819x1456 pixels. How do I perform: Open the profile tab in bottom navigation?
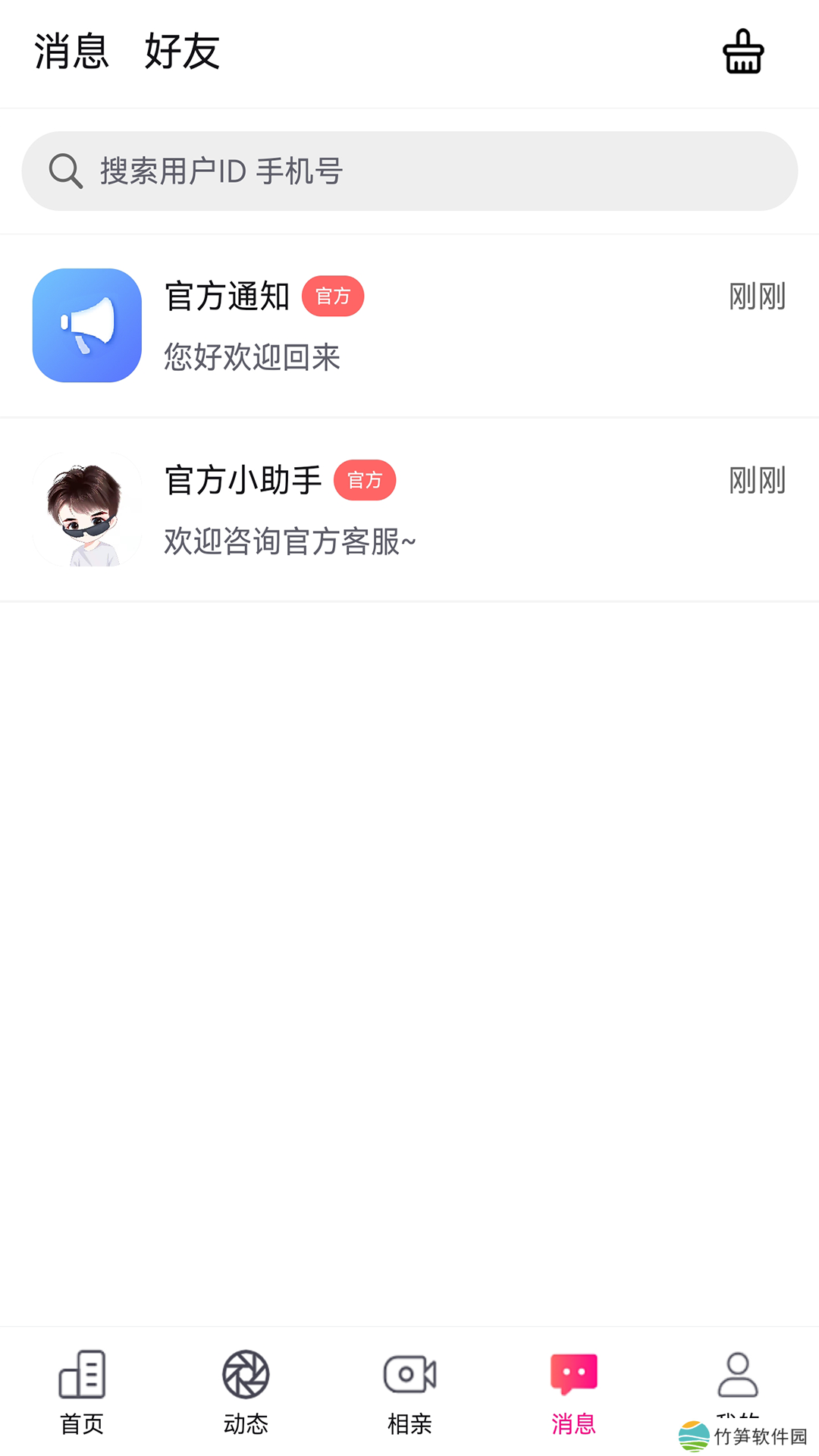[737, 1380]
